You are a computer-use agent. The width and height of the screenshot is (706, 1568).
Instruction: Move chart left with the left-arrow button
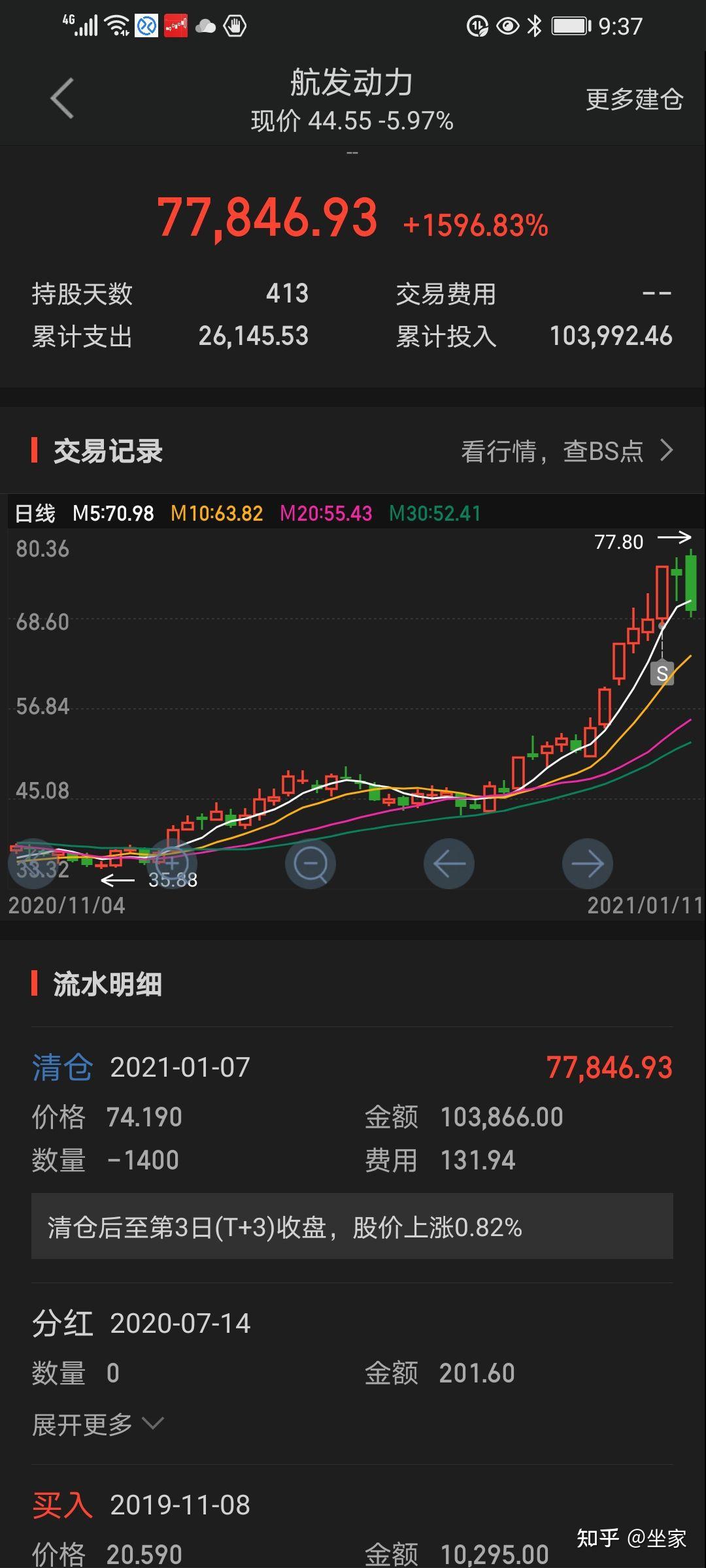[449, 864]
